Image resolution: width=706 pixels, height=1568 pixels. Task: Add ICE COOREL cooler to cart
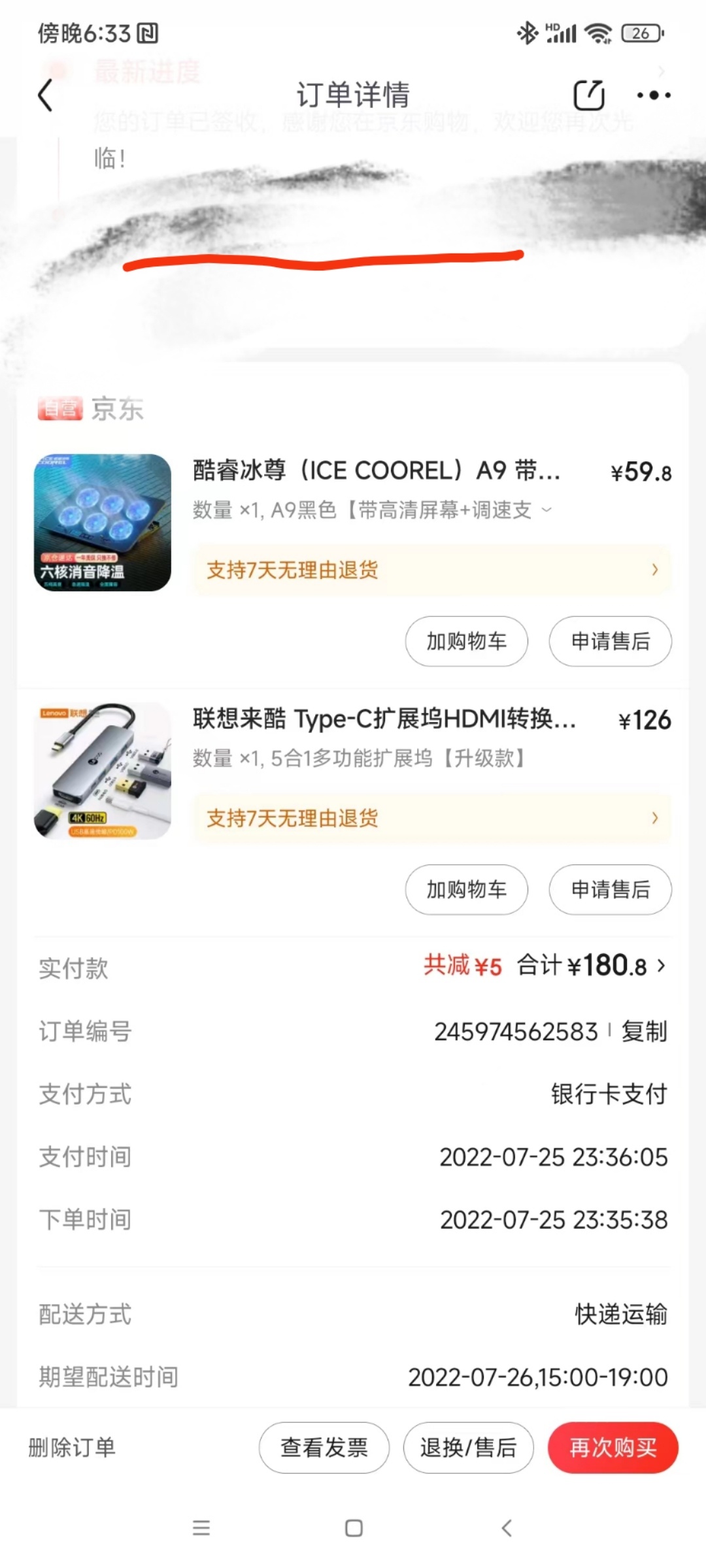pyautogui.click(x=467, y=642)
